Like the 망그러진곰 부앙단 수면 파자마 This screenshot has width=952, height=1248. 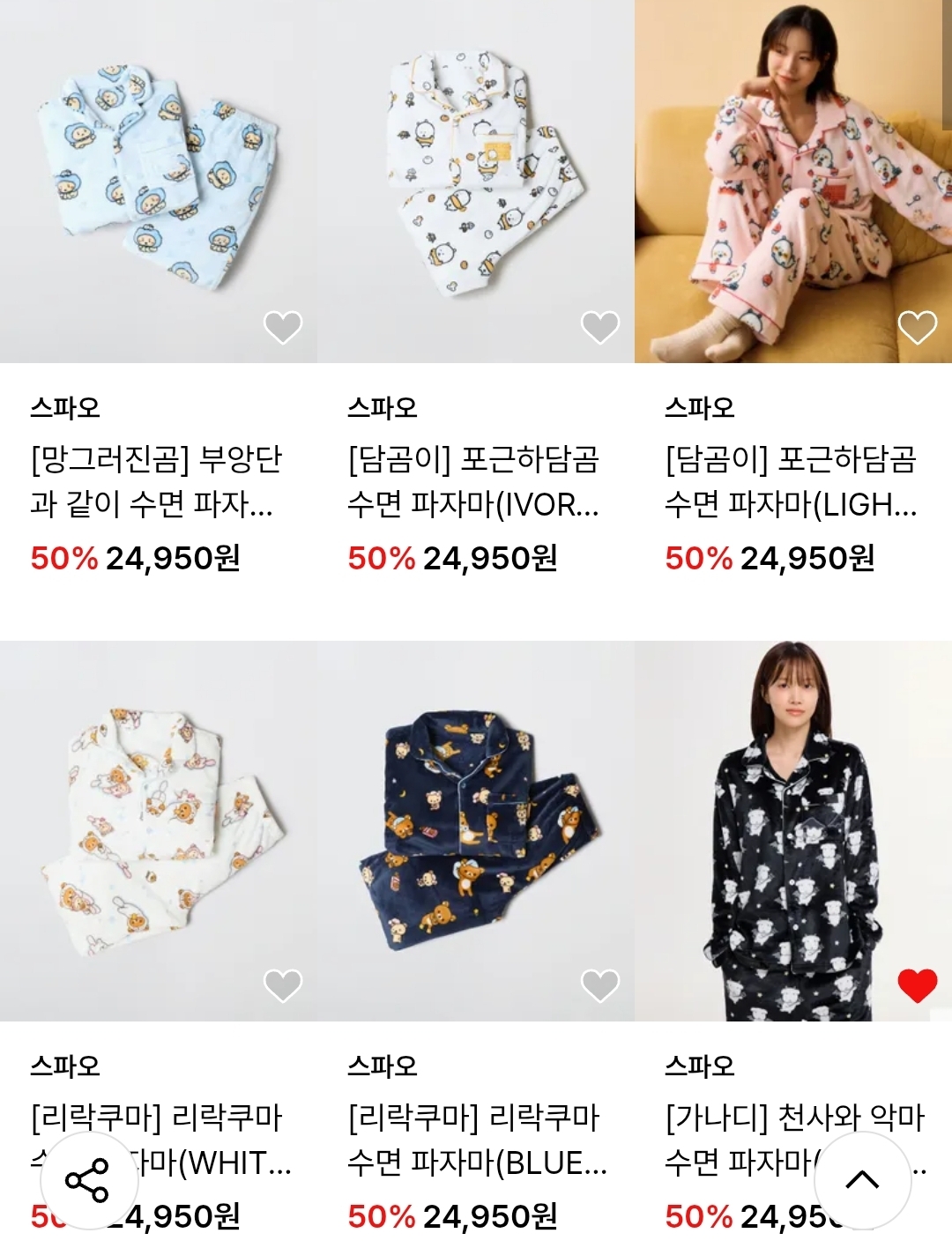pos(283,328)
